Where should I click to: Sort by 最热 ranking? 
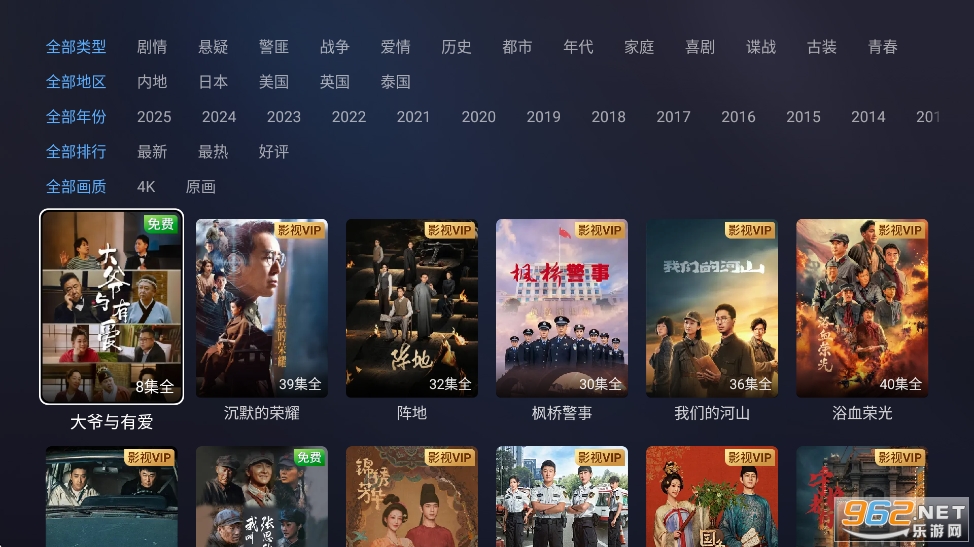tap(213, 152)
